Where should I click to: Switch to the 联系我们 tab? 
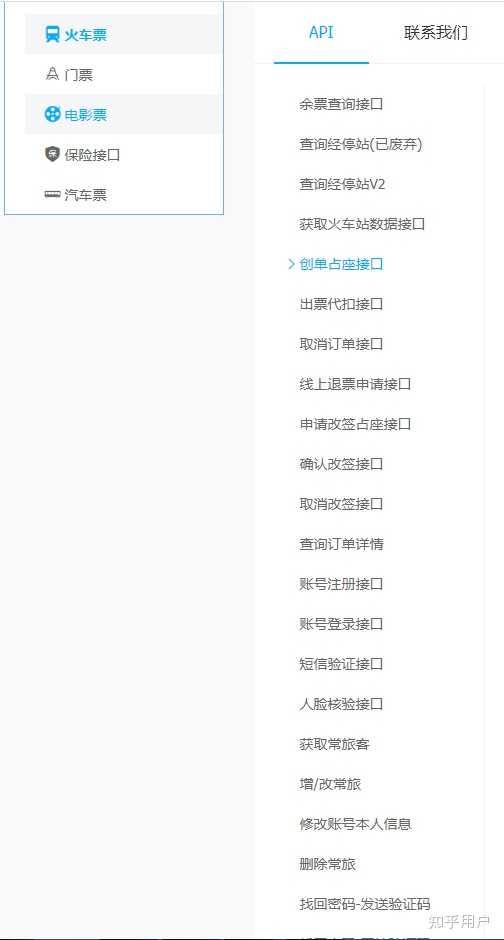(436, 32)
